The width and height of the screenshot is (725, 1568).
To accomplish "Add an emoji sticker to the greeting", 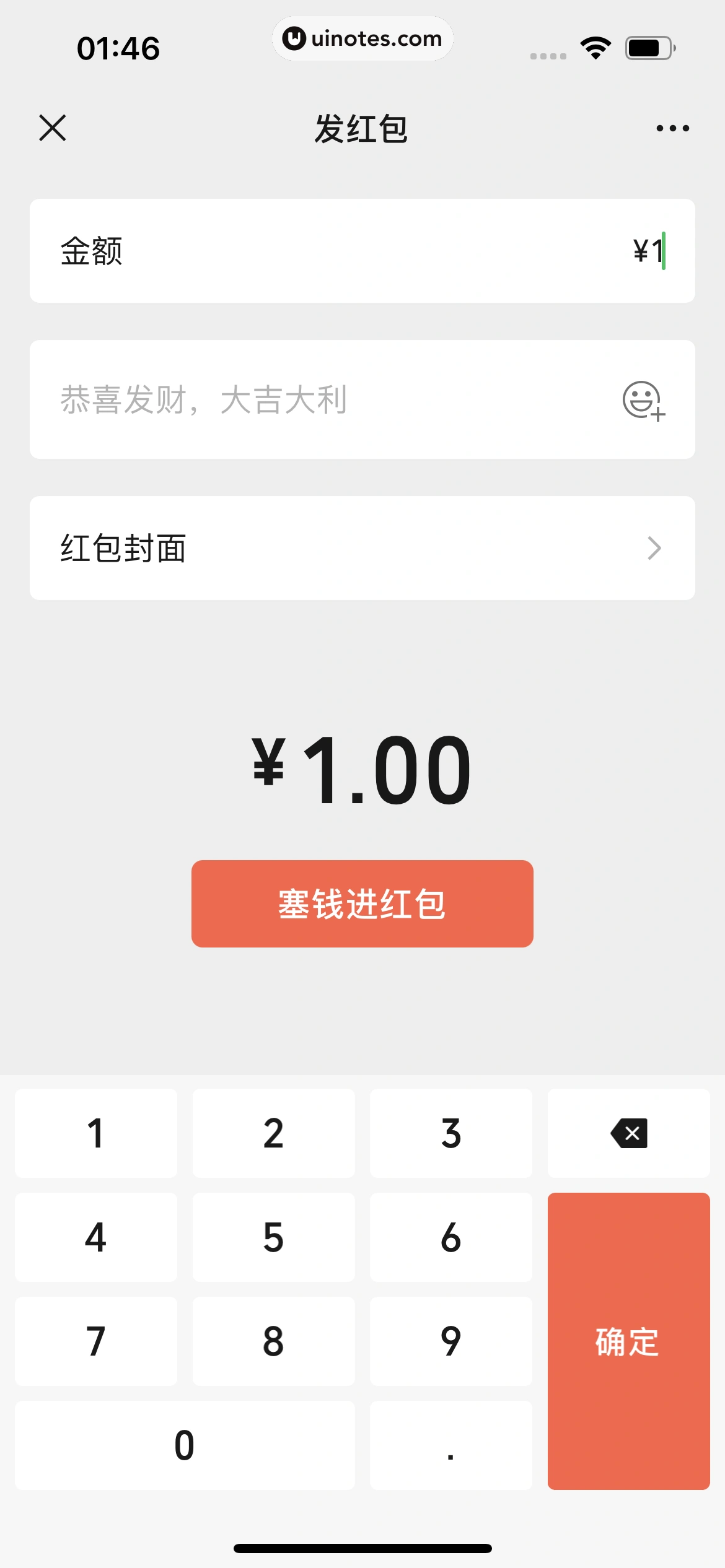I will 643,400.
